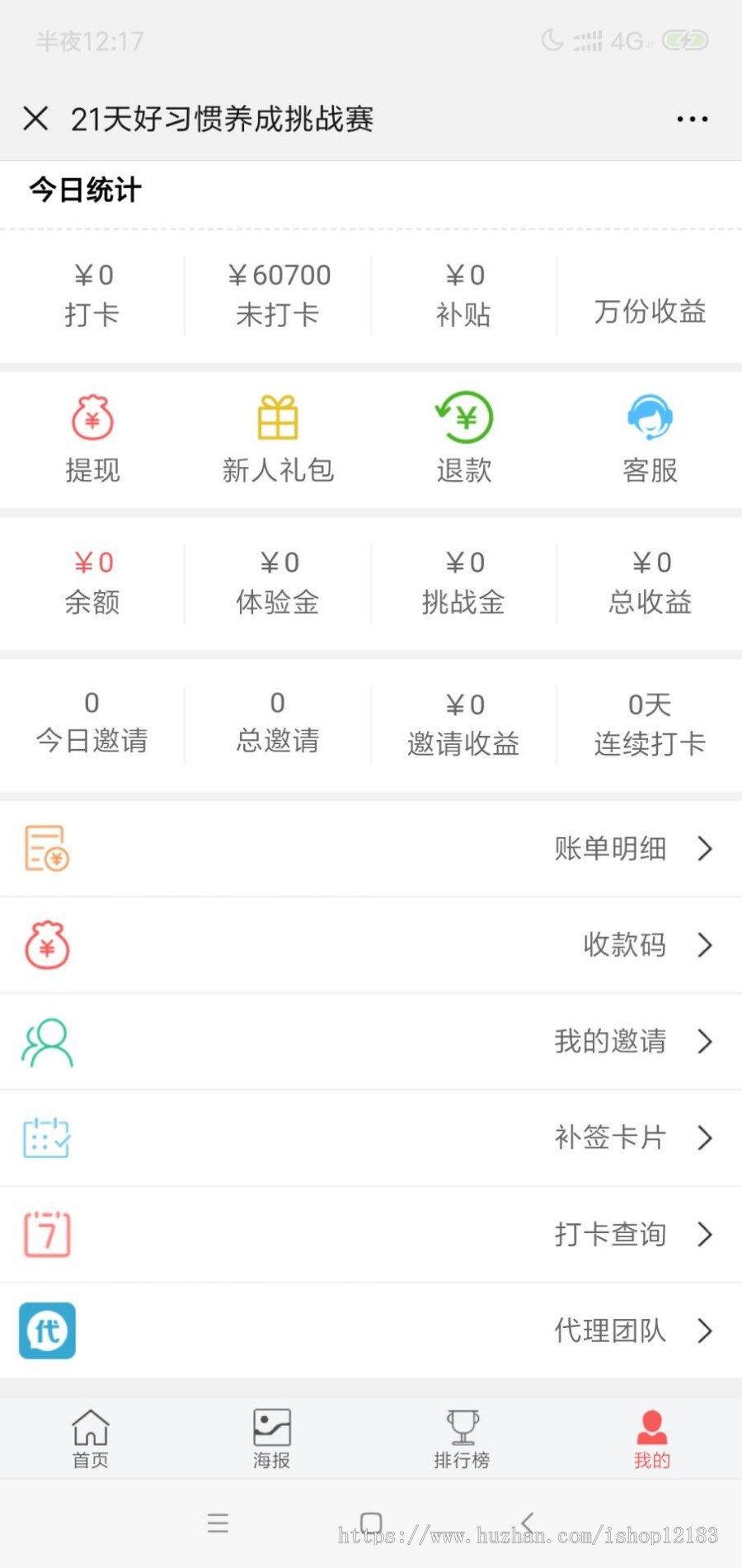The width and height of the screenshot is (742, 1568).
Task: Open 代理团队 via its right arrow
Action: tap(706, 1330)
